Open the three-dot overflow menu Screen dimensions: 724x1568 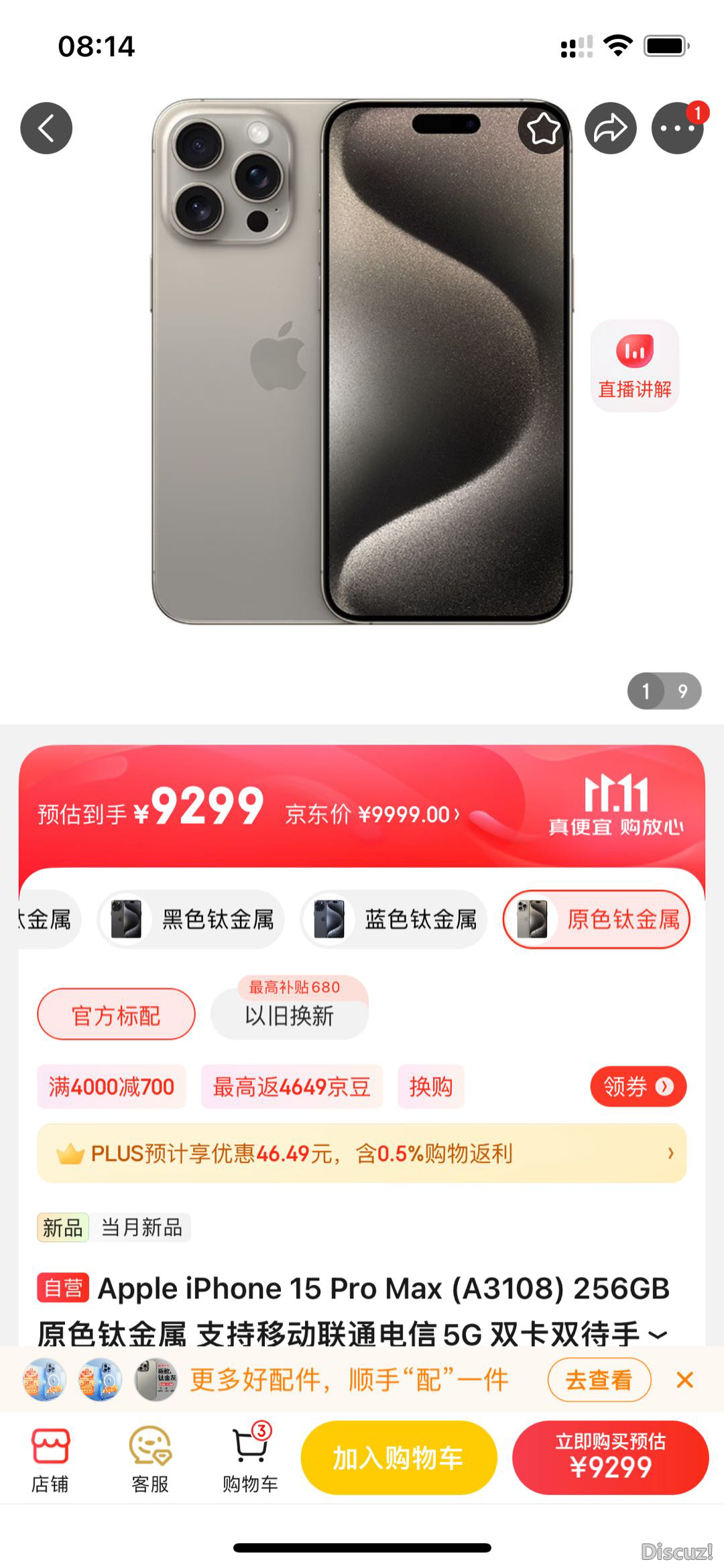click(x=677, y=128)
